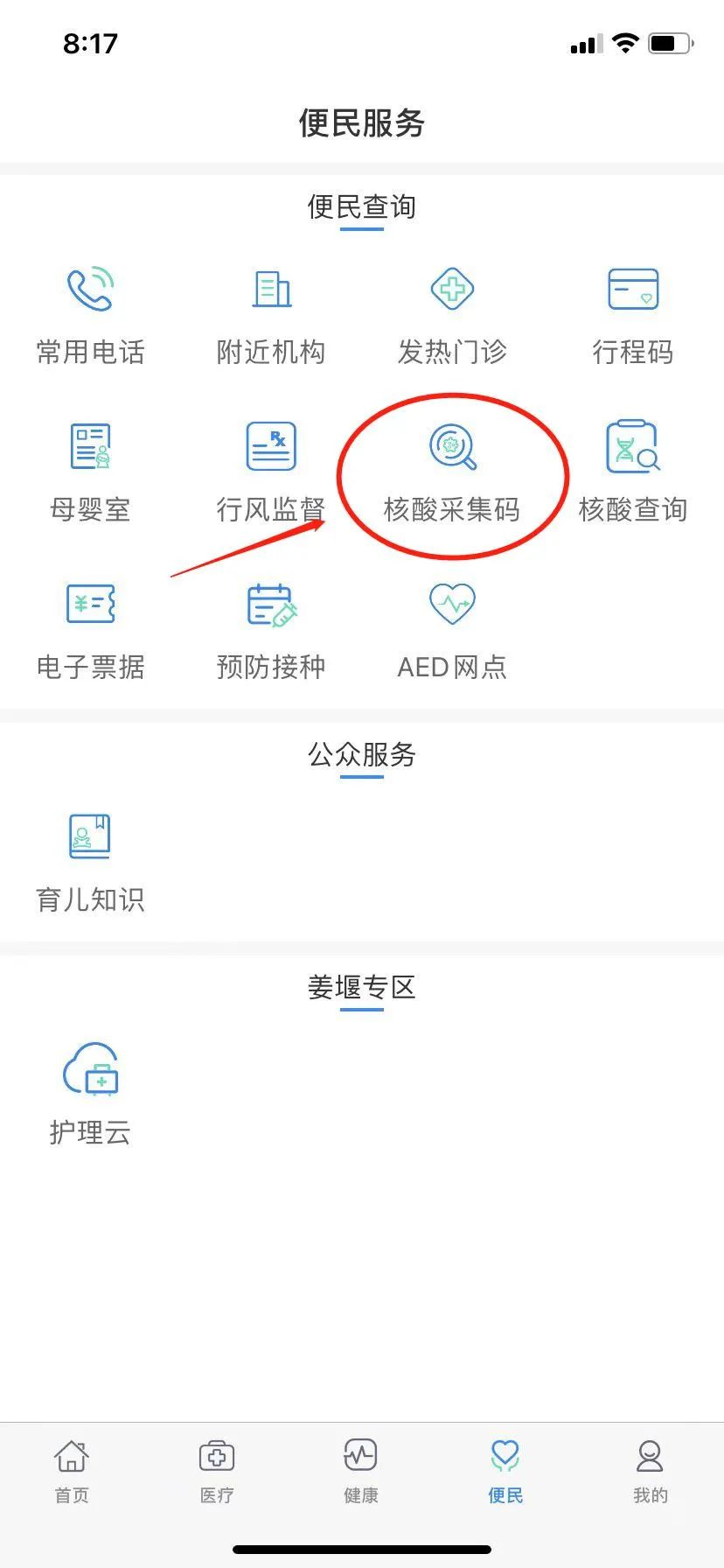Open 发热门诊 fever clinic
Image resolution: width=724 pixels, height=1568 pixels.
click(x=452, y=315)
